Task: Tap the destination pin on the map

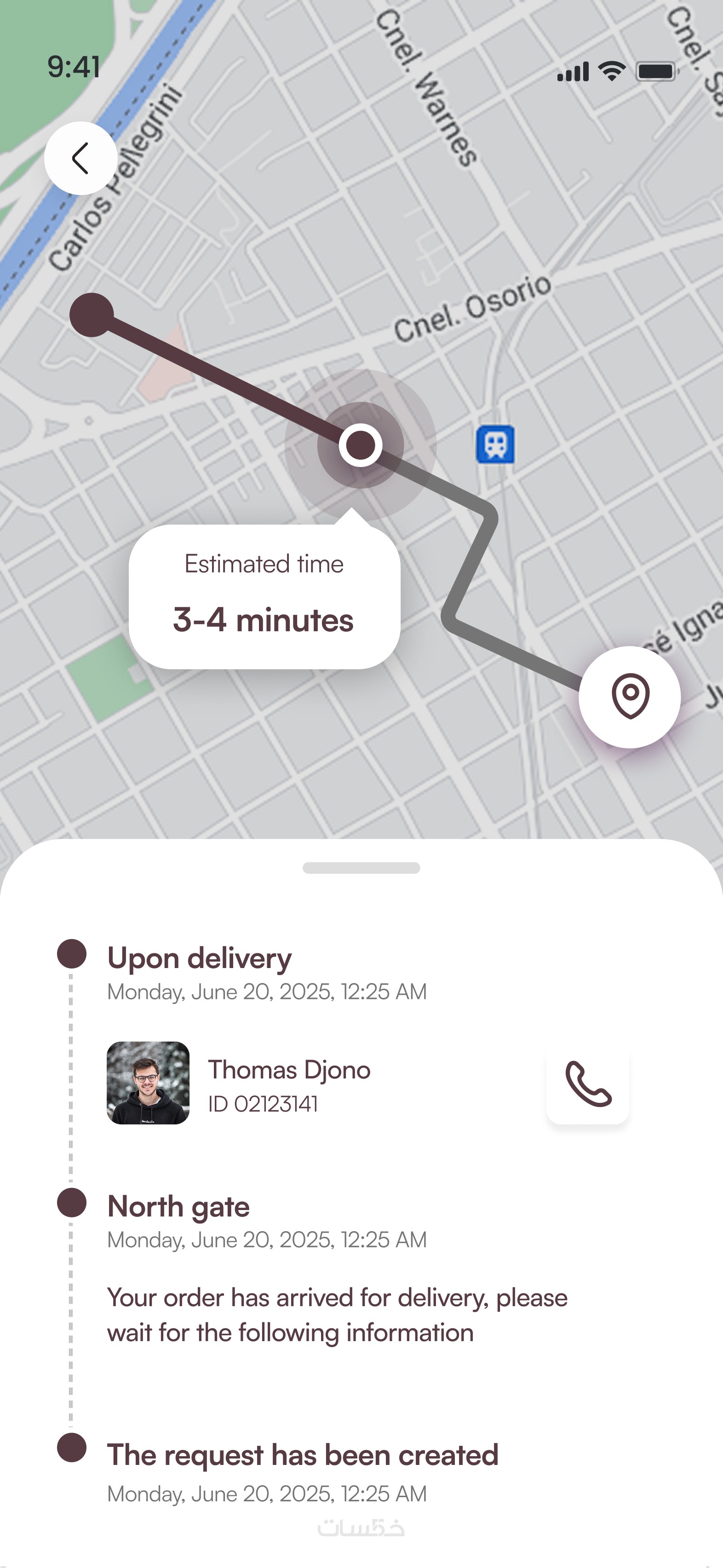Action: pyautogui.click(x=629, y=696)
